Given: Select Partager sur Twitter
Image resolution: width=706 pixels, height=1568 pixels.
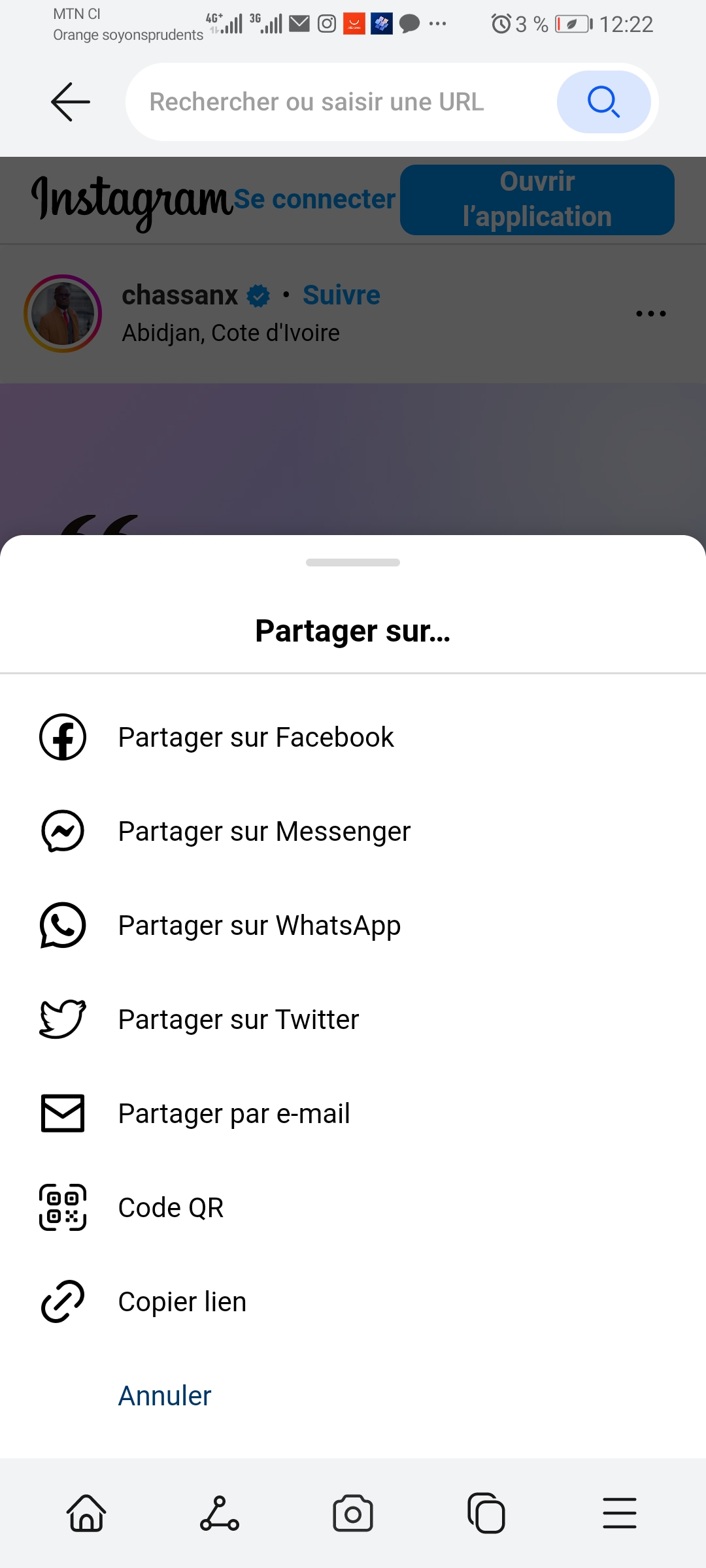Looking at the screenshot, I should click(x=239, y=1019).
